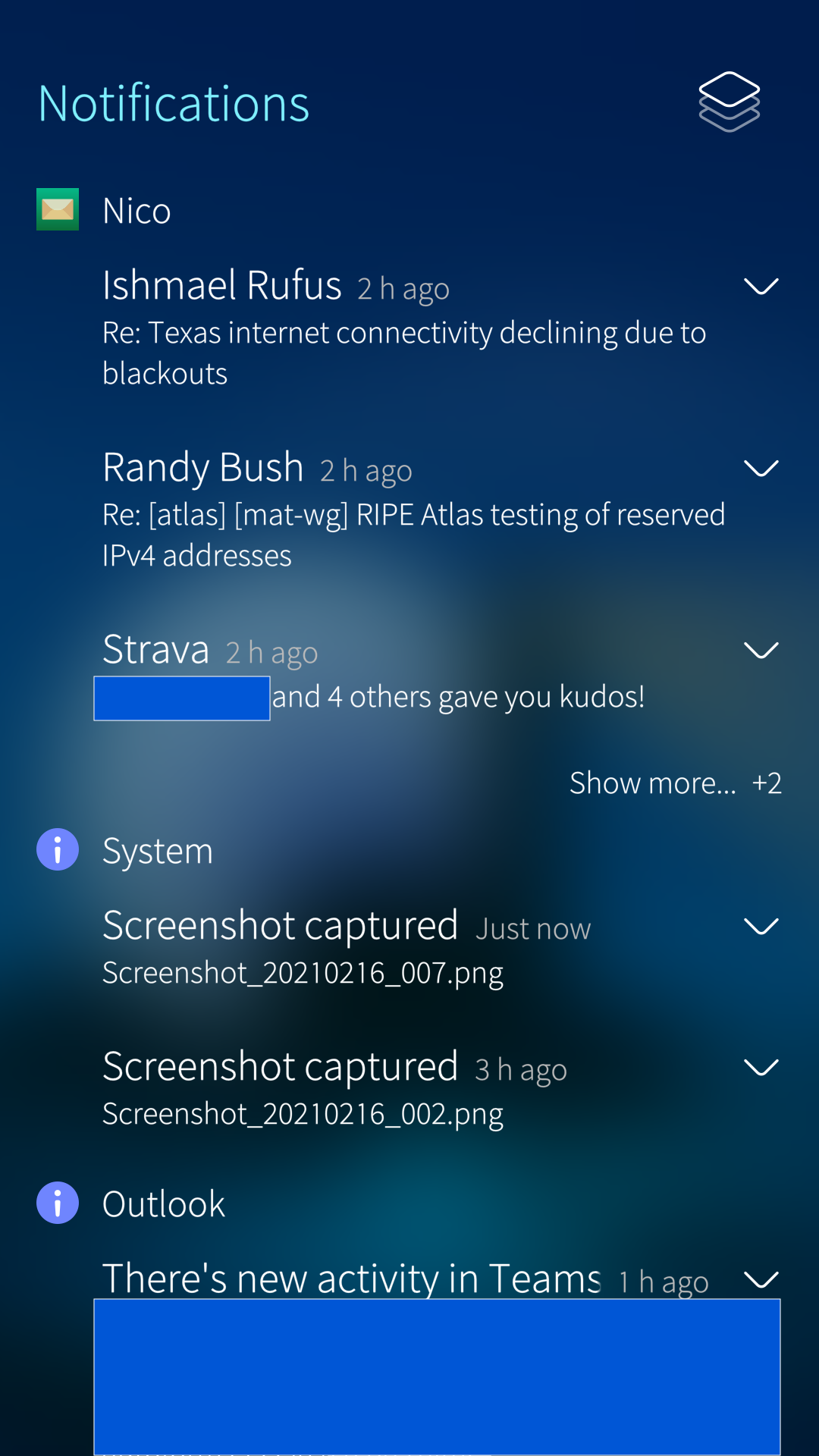
Task: Expand the Randy Bush notification chevron
Action: click(761, 468)
